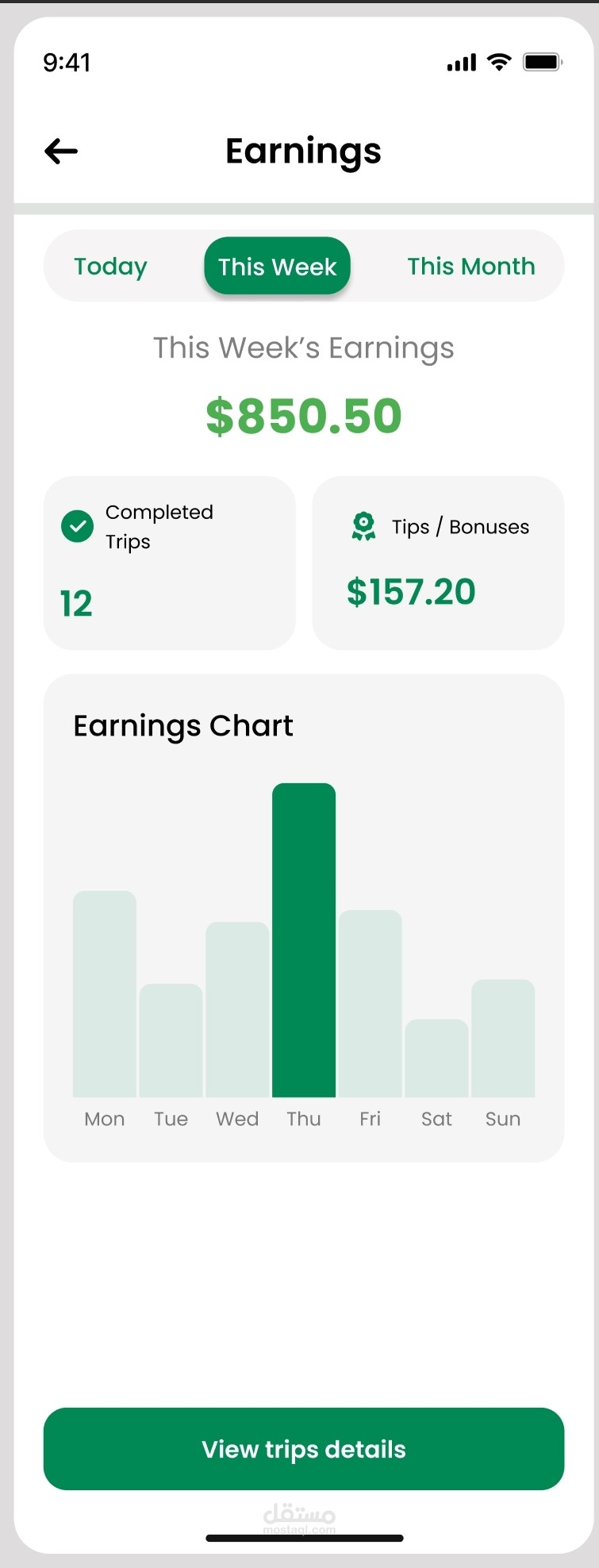Switch to the Today tab
This screenshot has width=599, height=1568.
click(110, 267)
